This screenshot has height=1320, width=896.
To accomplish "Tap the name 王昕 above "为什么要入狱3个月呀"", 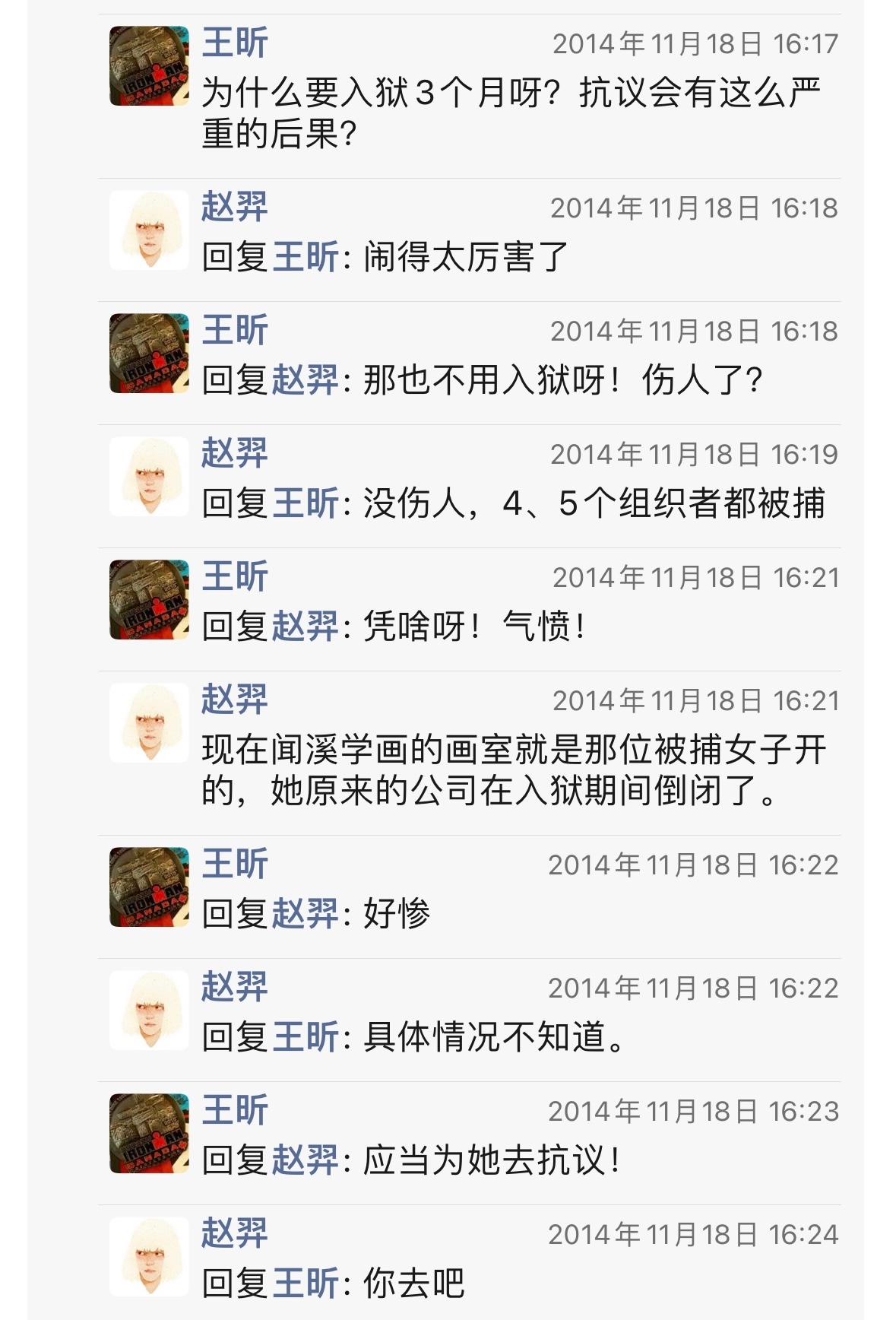I will coord(235,43).
